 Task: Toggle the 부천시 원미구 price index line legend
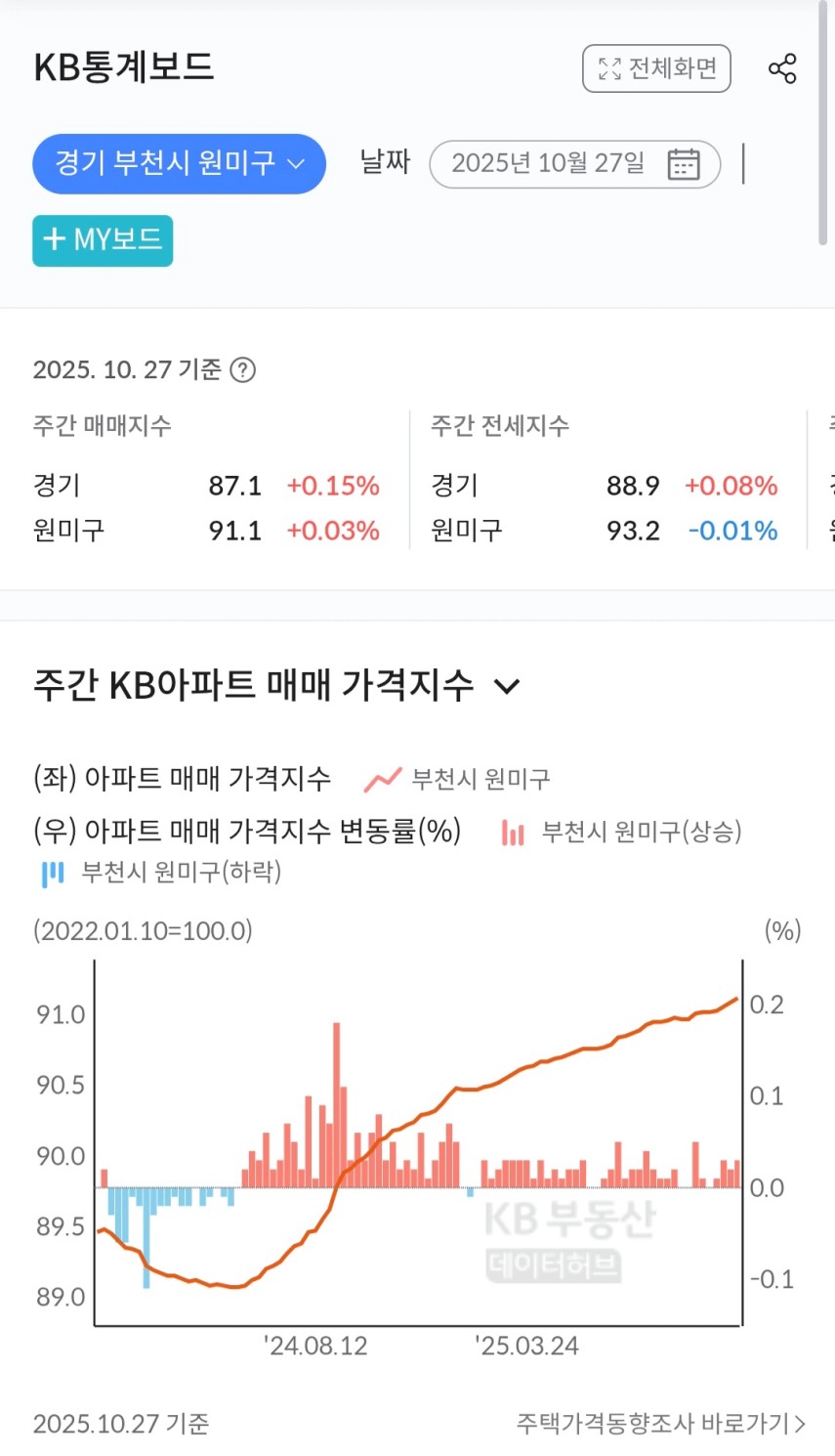tap(457, 779)
